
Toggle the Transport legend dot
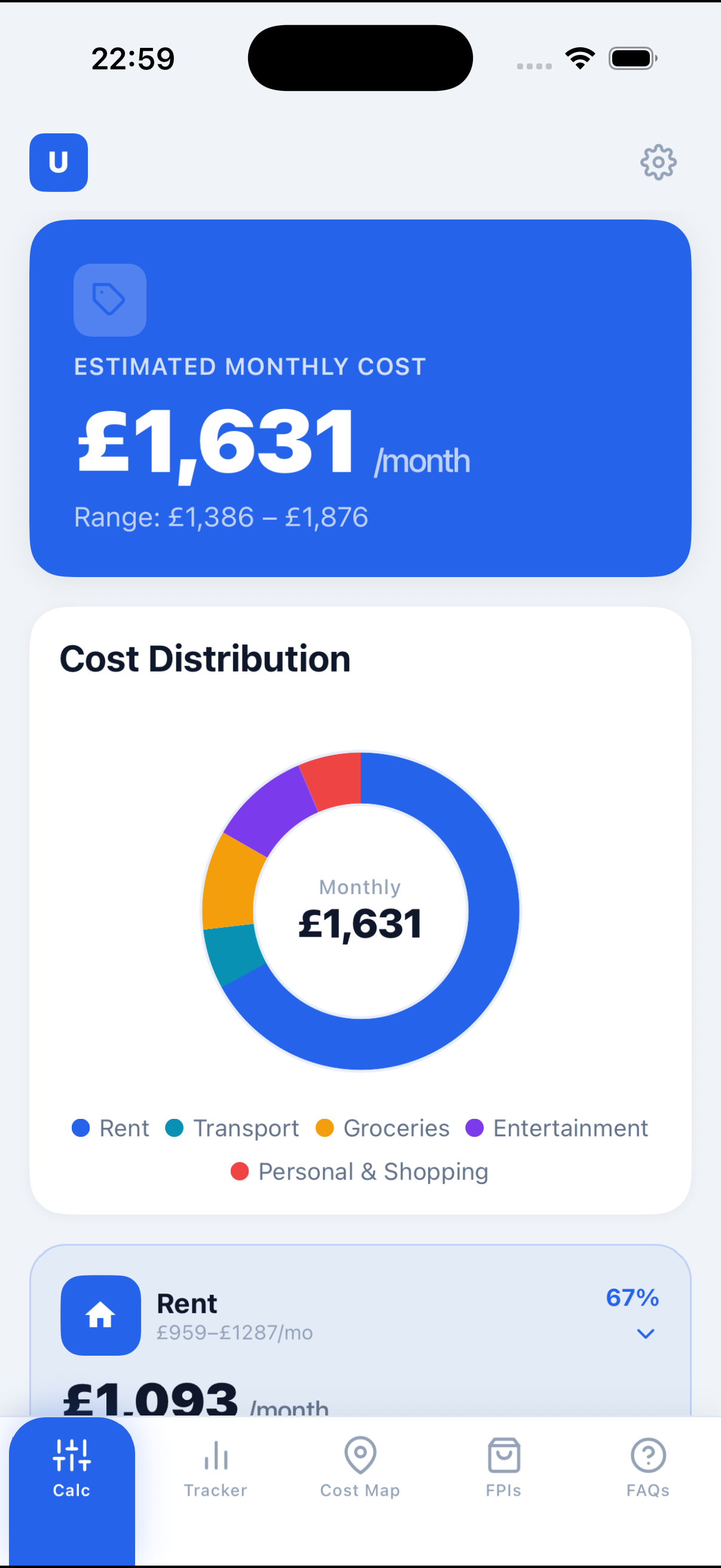(175, 1128)
